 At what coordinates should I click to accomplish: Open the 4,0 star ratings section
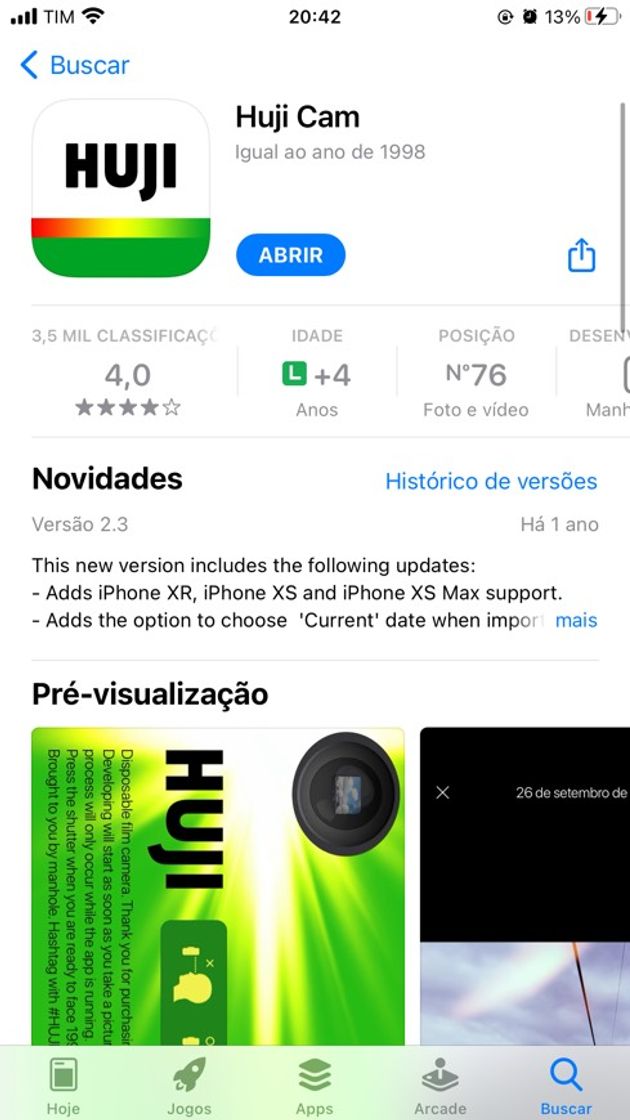pyautogui.click(x=127, y=375)
